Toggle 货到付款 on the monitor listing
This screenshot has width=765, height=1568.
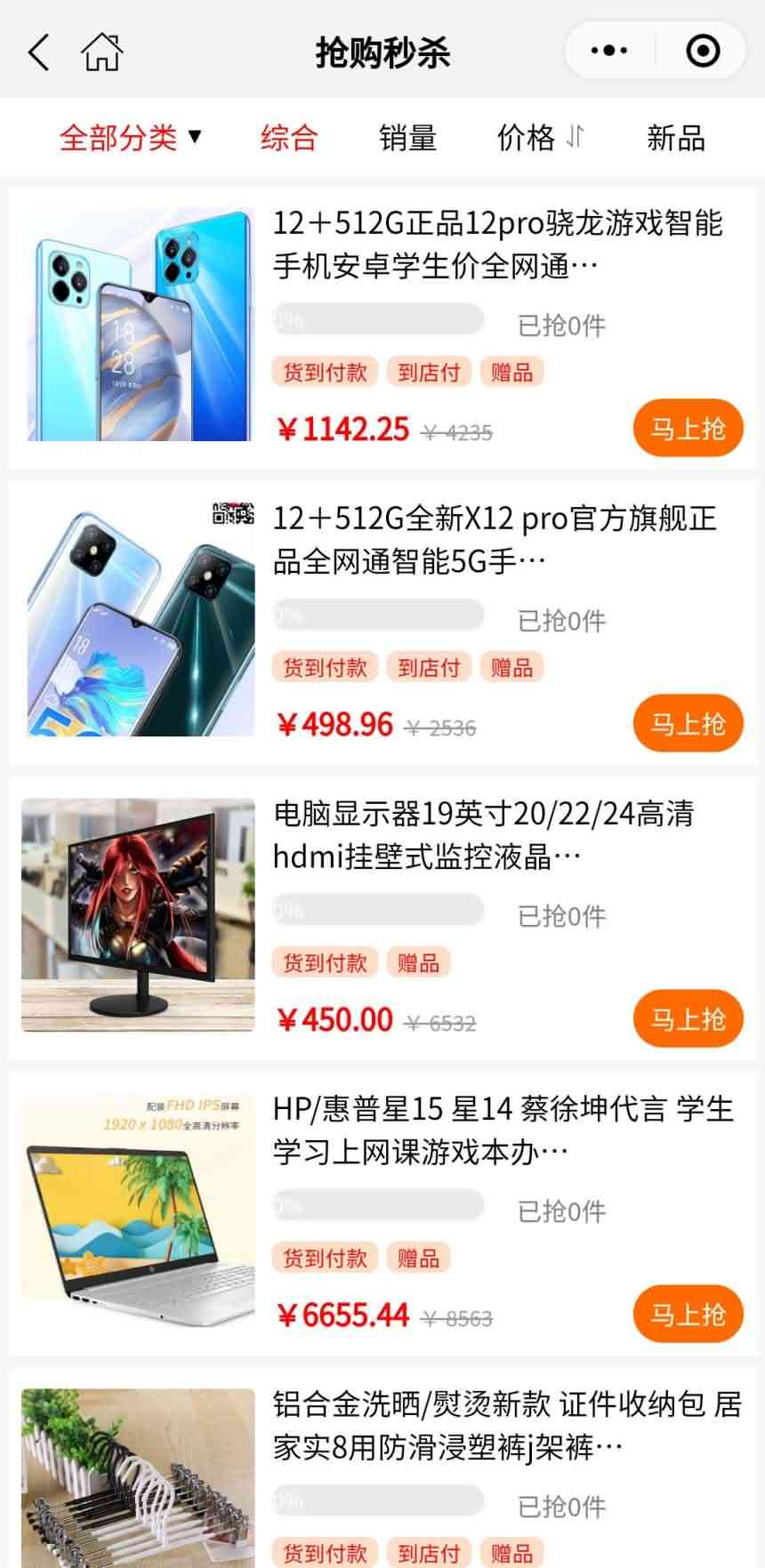pyautogui.click(x=325, y=962)
